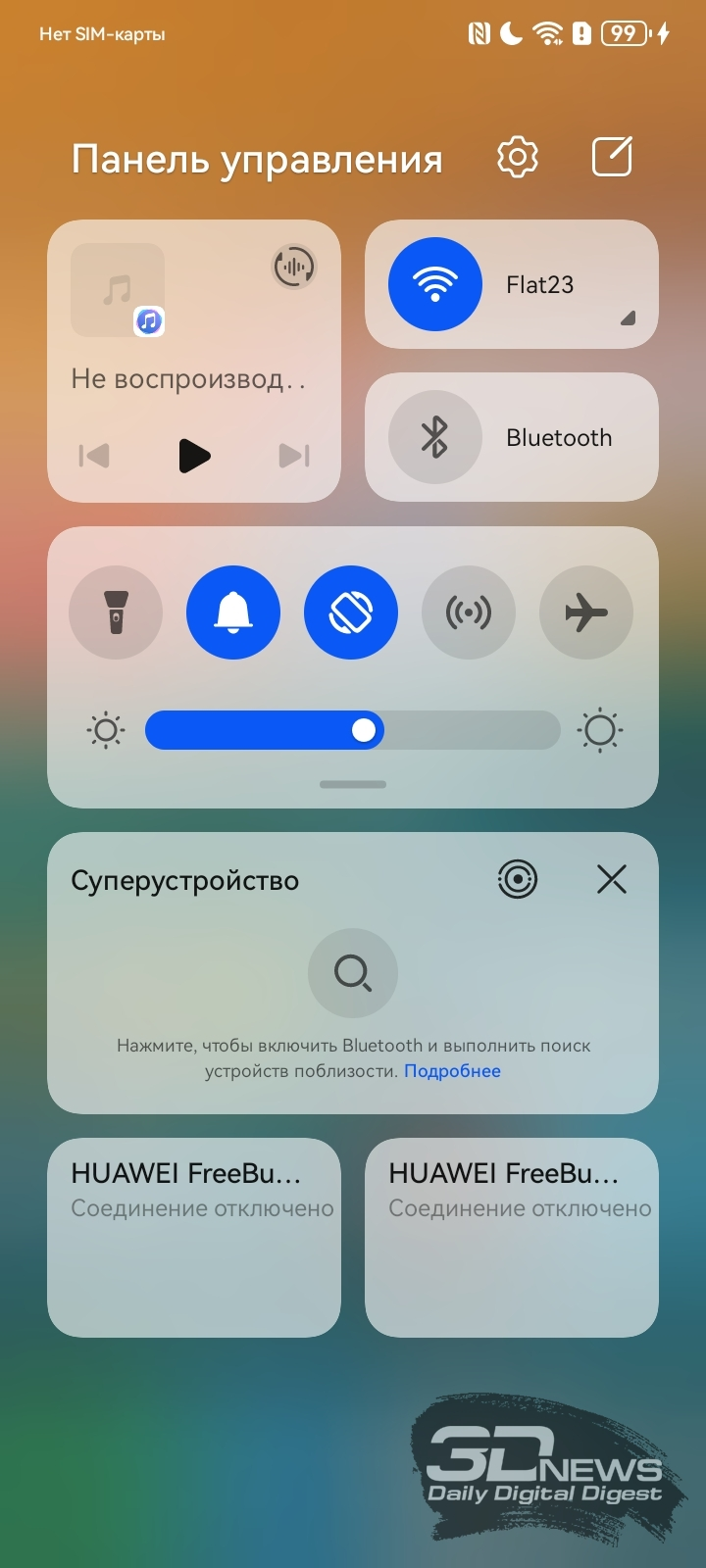Image resolution: width=706 pixels, height=1568 pixels.
Task: Enable airplane mode
Action: 586,612
